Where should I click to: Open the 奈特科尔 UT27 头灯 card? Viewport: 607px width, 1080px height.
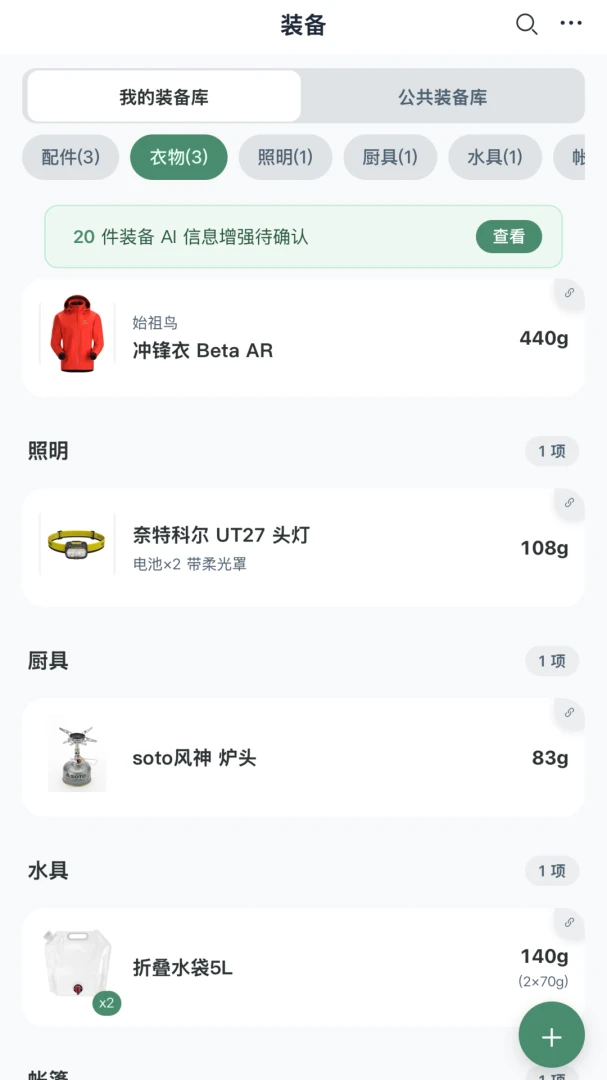[303, 548]
